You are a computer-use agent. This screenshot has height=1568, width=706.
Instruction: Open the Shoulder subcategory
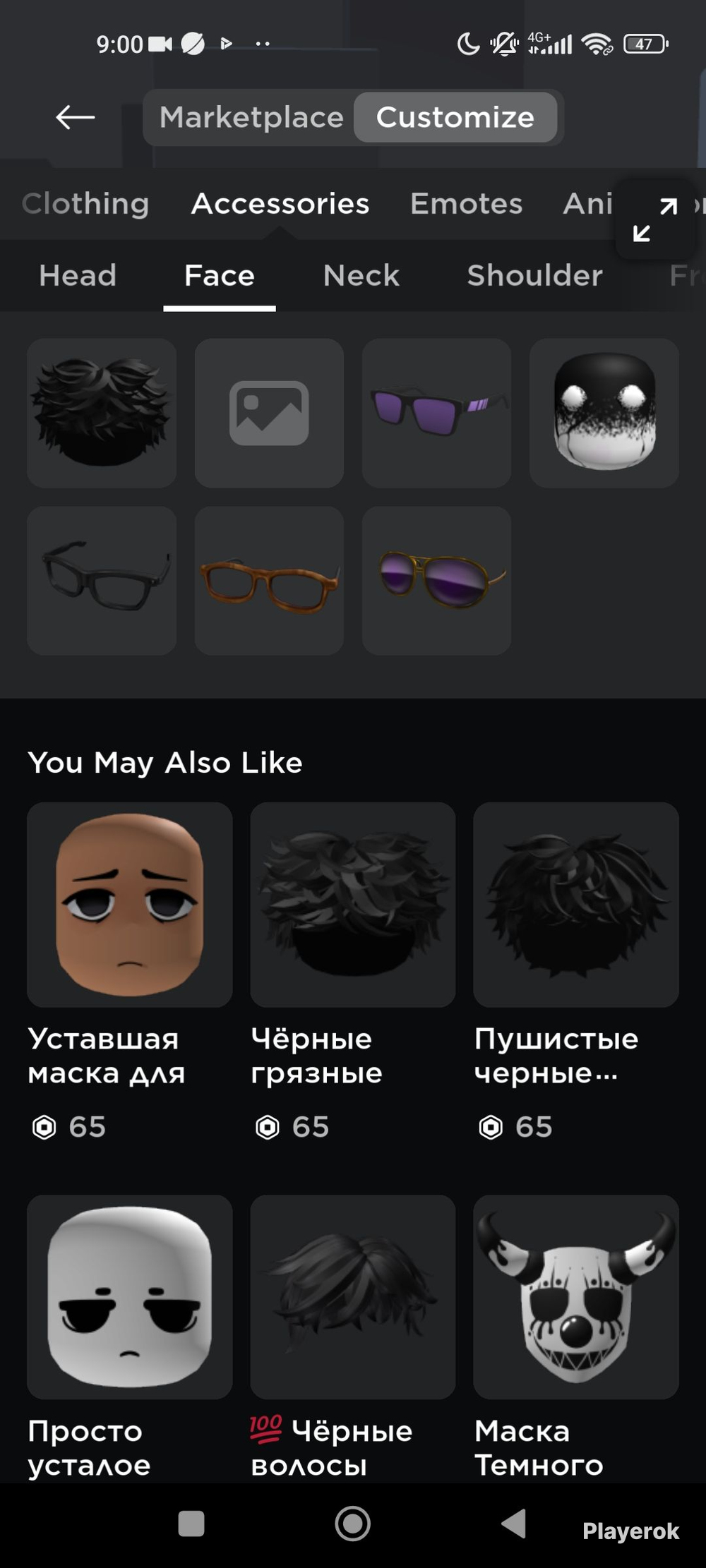coord(534,275)
